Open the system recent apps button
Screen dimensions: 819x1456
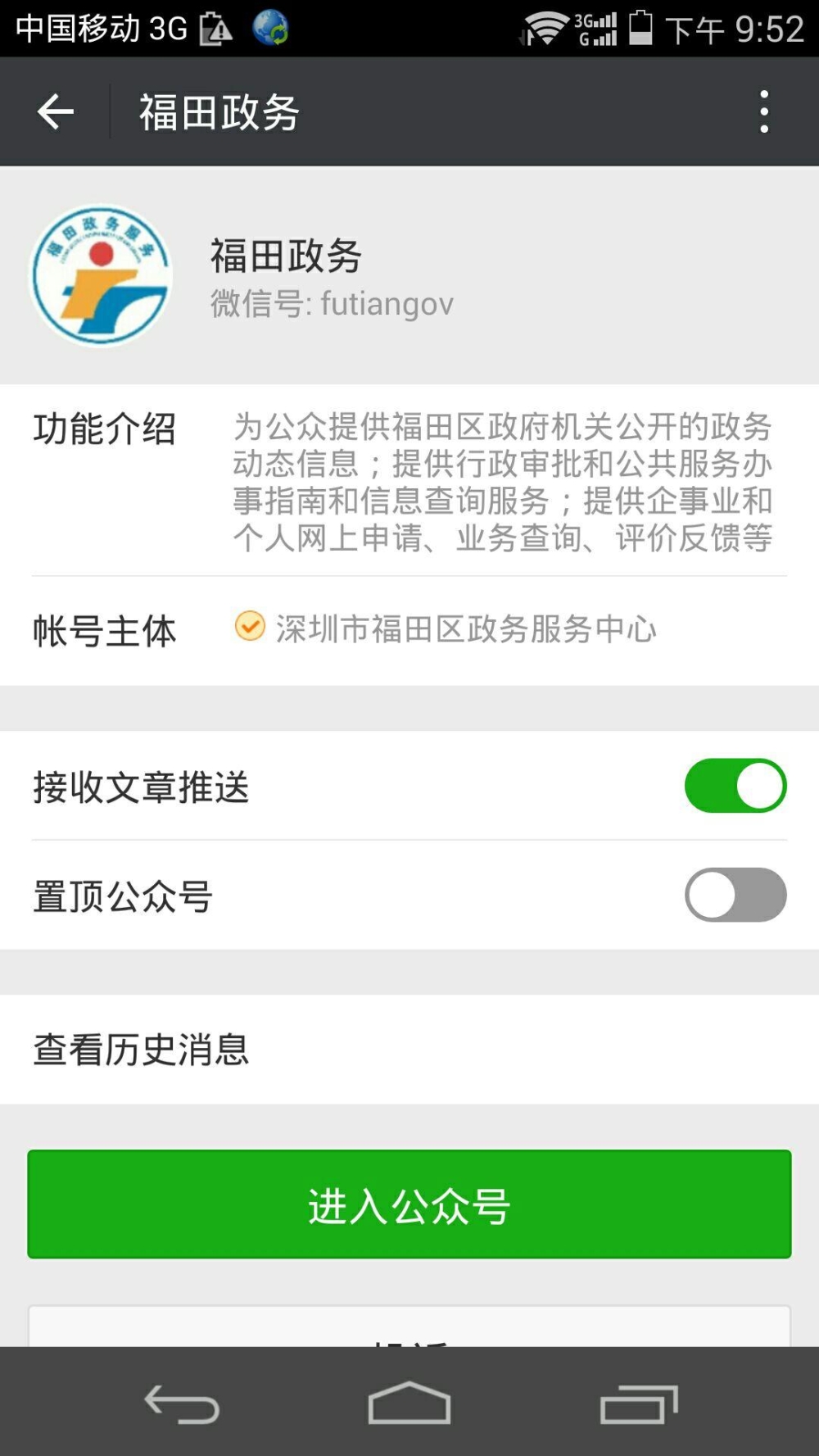pos(639,1404)
